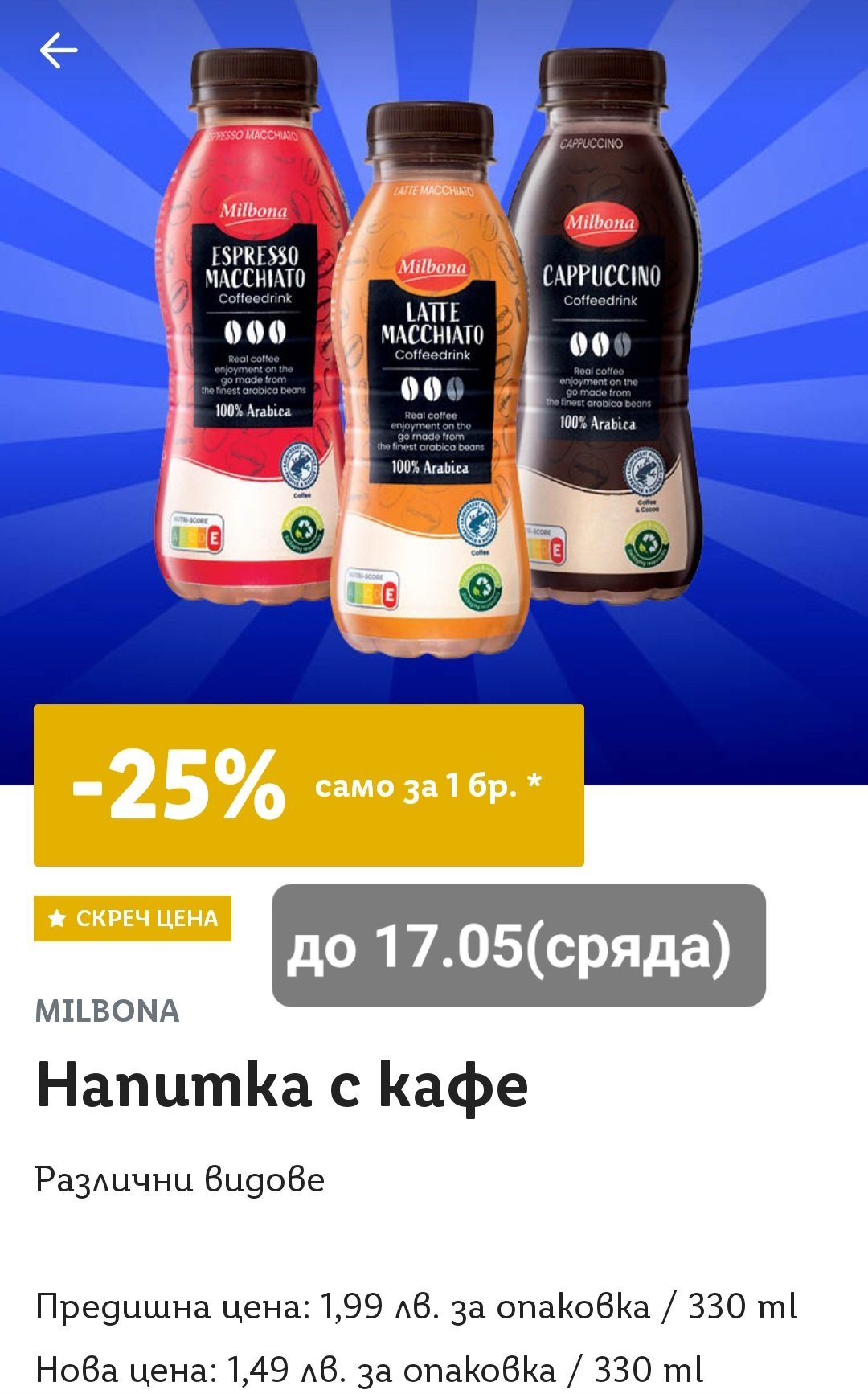The image size is (868, 1394).
Task: Go back using the top arrow
Action: pos(59,51)
